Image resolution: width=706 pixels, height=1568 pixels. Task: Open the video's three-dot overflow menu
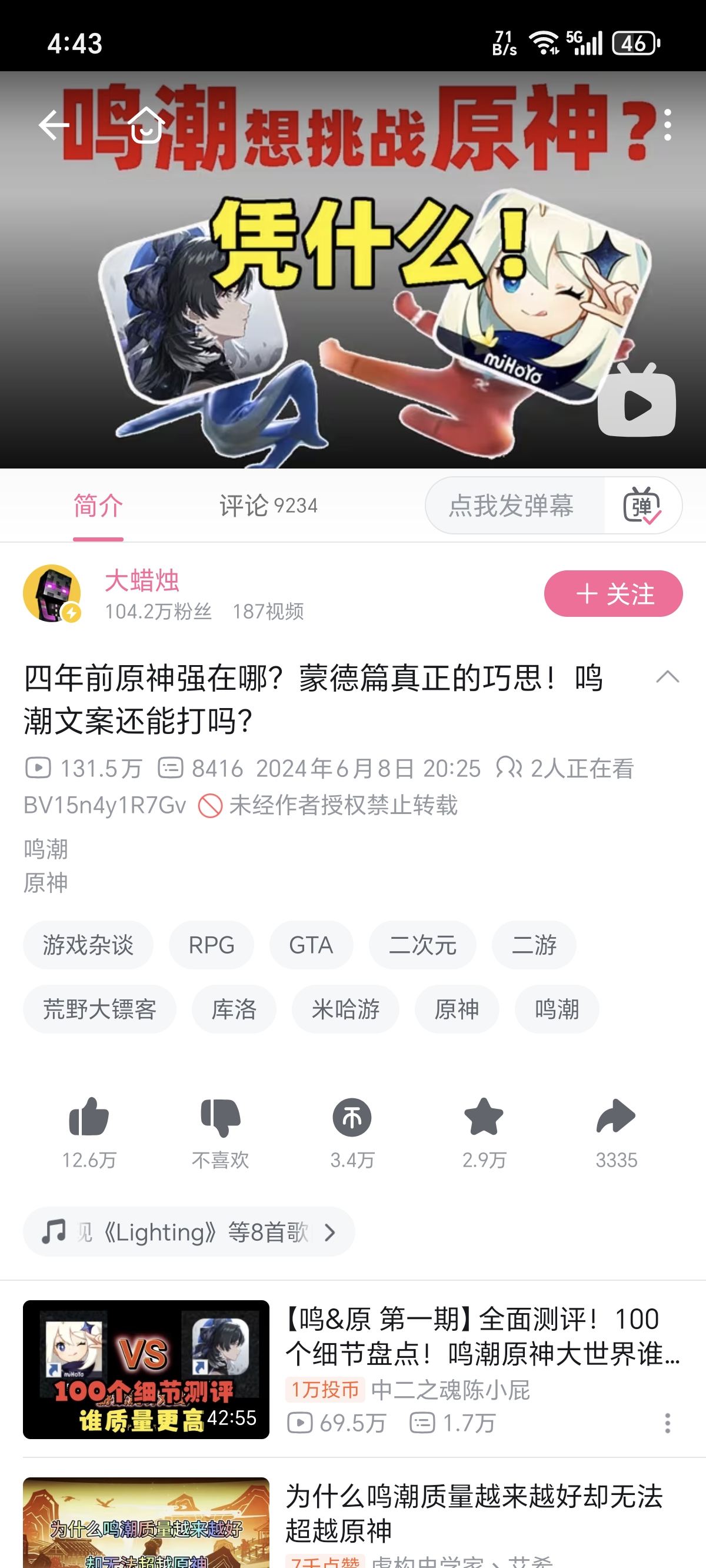(x=668, y=125)
